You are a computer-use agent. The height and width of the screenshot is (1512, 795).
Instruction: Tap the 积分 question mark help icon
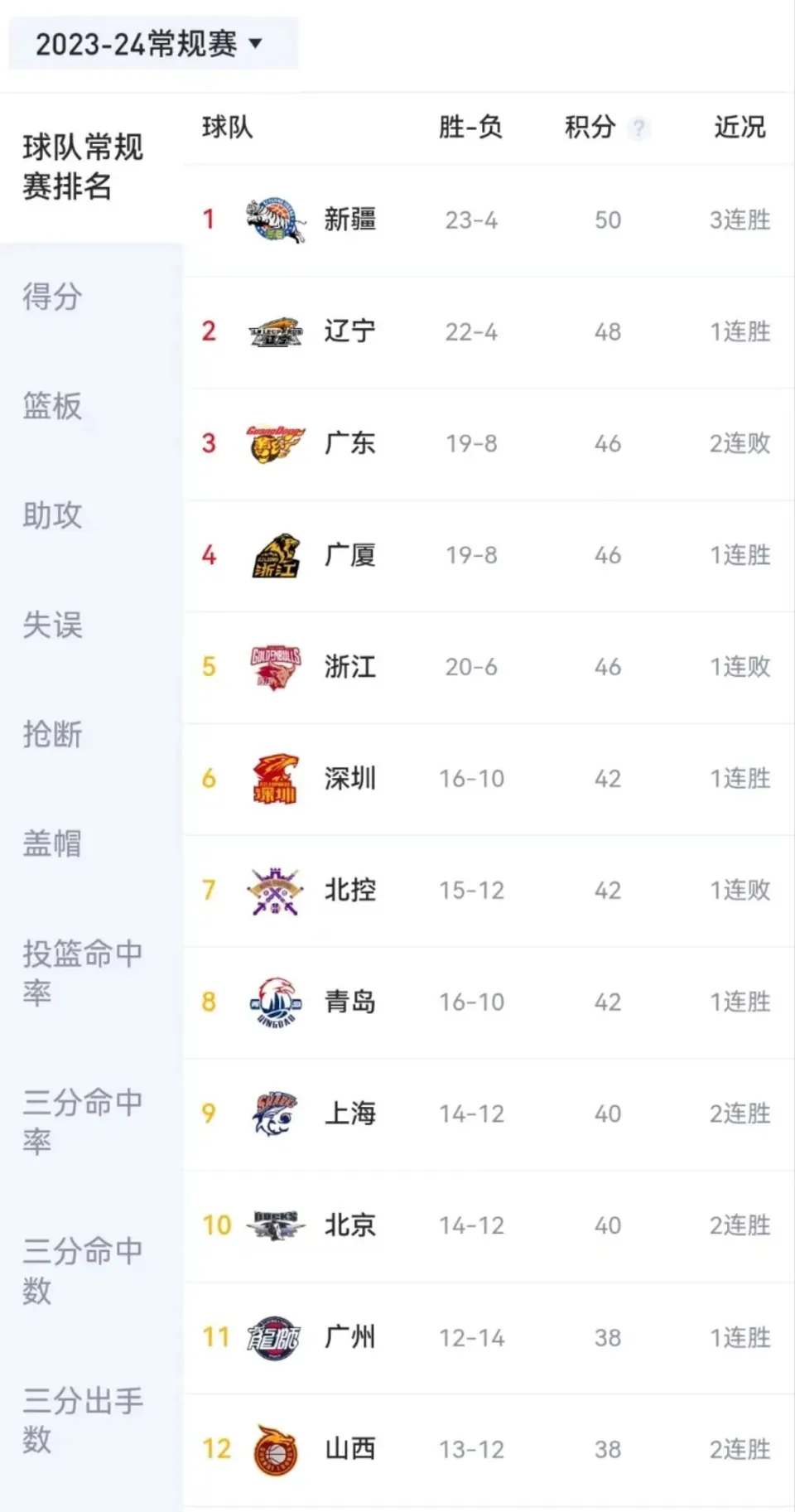coord(638,128)
